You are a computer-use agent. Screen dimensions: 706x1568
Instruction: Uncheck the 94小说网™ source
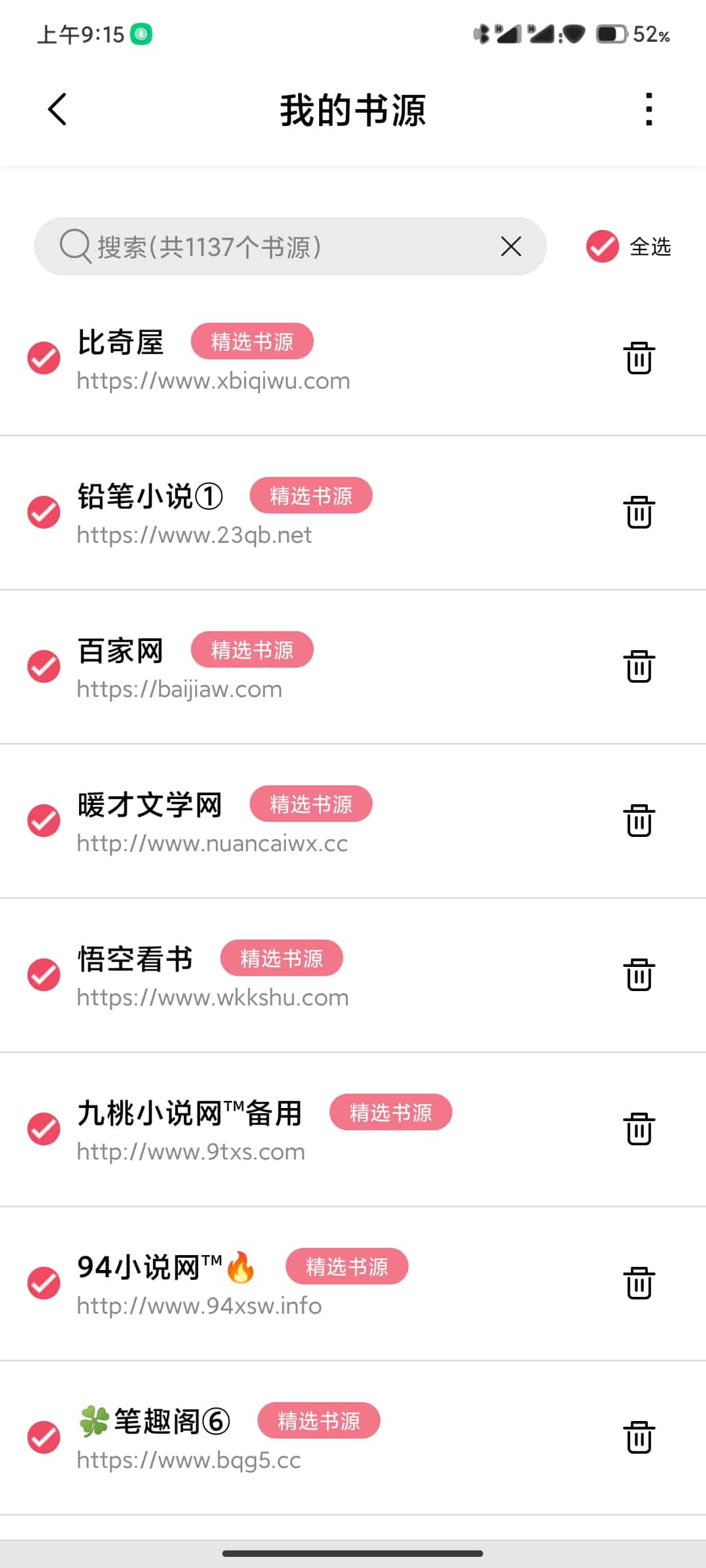[x=44, y=1283]
